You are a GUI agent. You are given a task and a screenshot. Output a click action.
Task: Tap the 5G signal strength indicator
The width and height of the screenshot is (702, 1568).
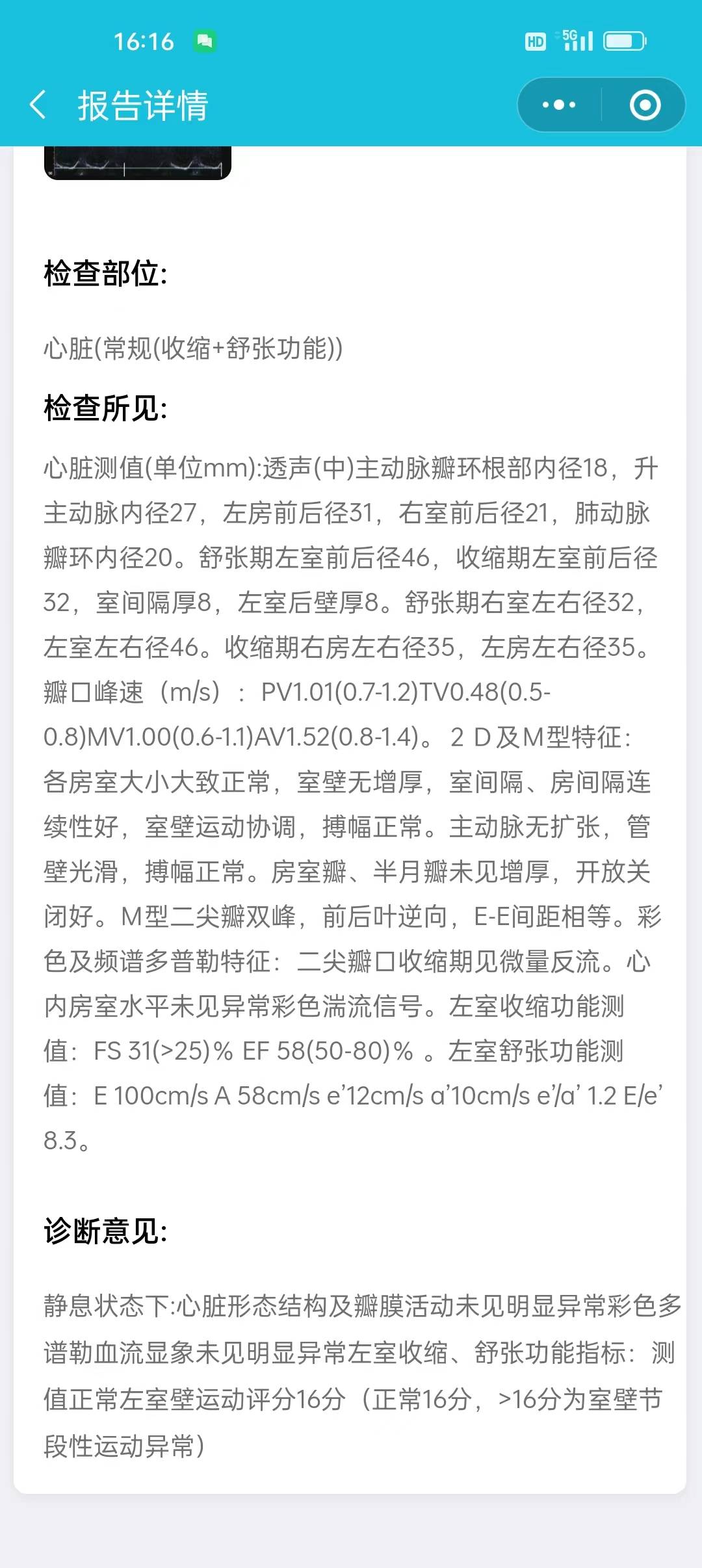577,40
